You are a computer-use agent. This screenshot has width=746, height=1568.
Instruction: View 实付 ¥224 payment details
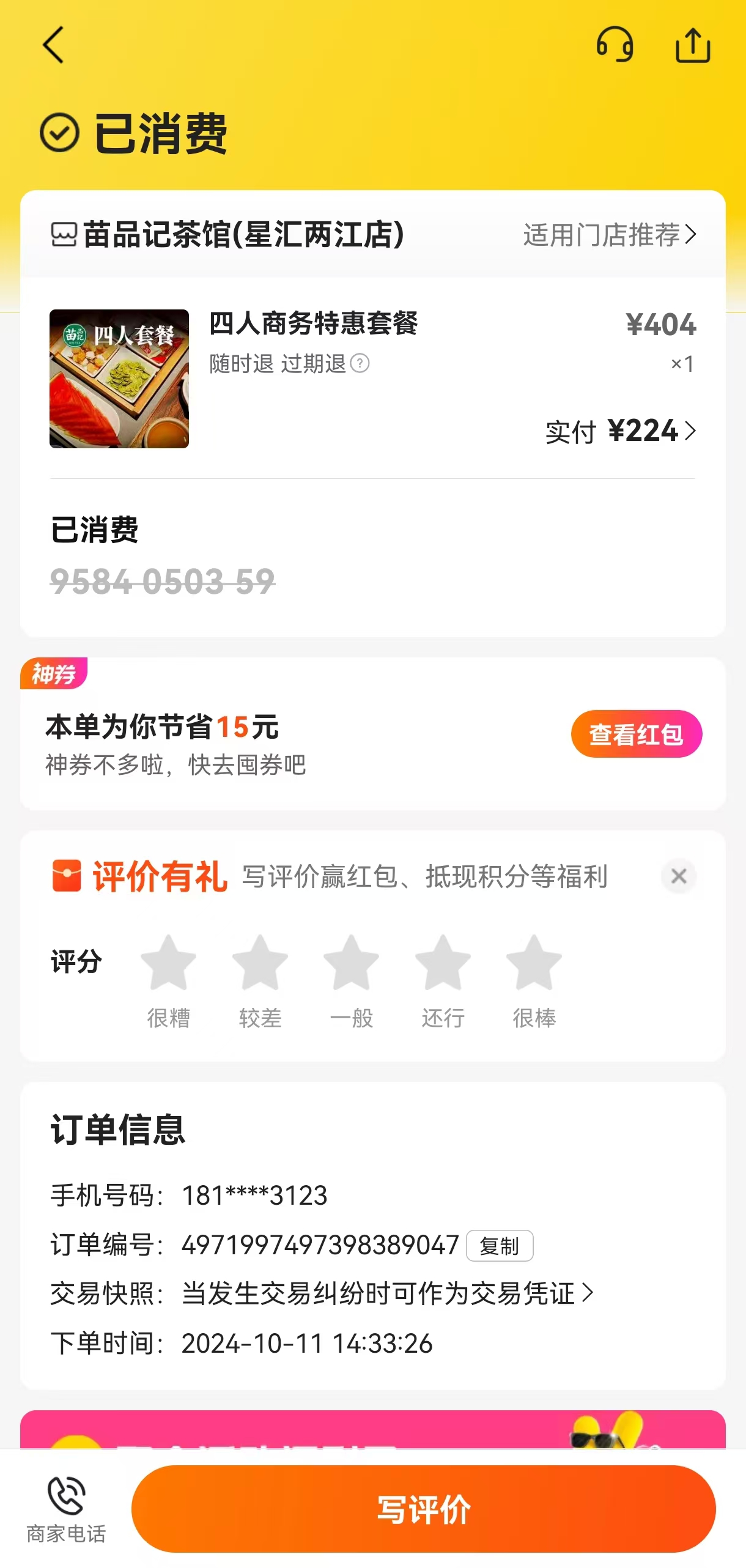click(x=620, y=431)
